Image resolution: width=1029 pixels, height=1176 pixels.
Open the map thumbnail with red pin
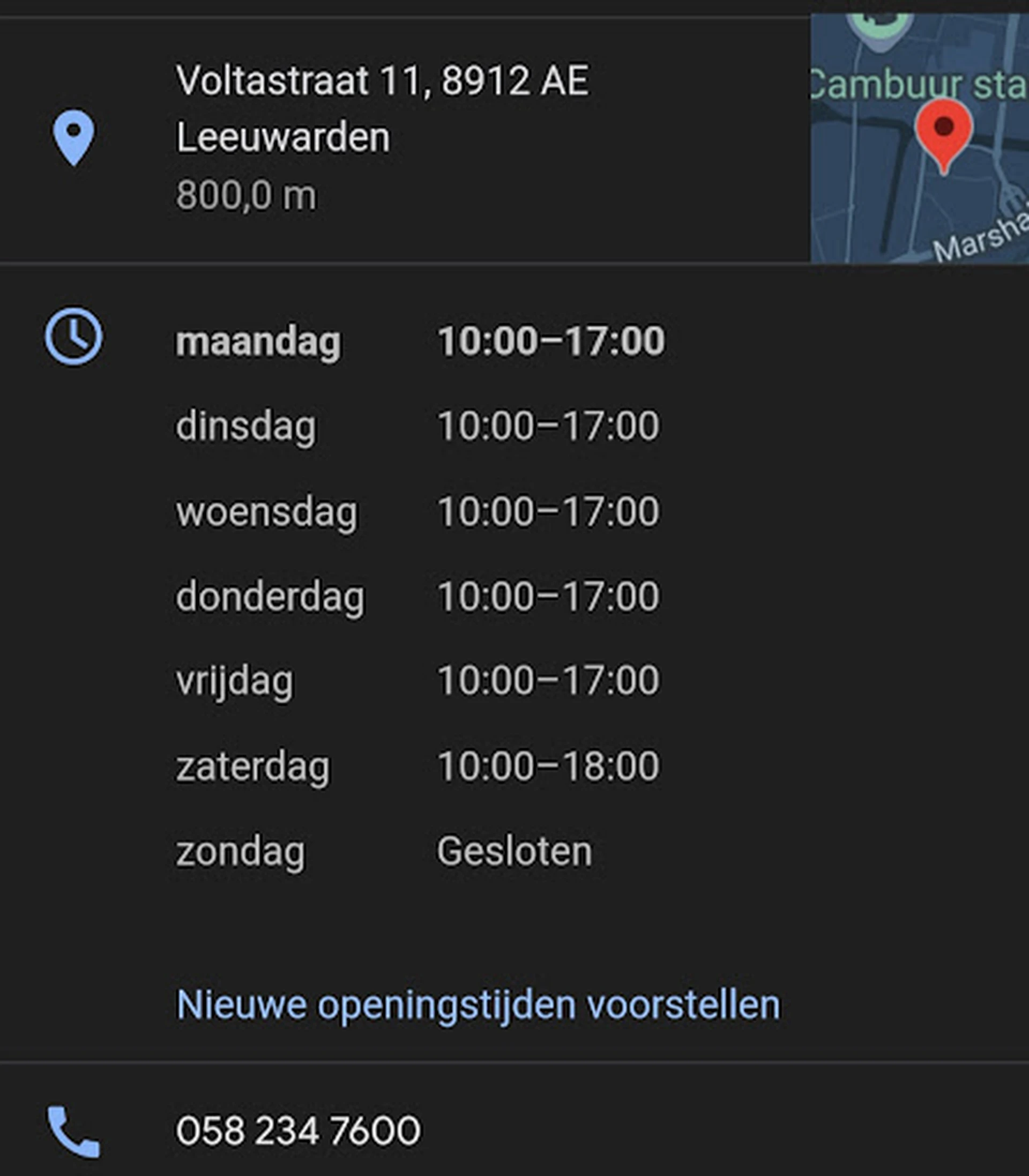tap(919, 139)
